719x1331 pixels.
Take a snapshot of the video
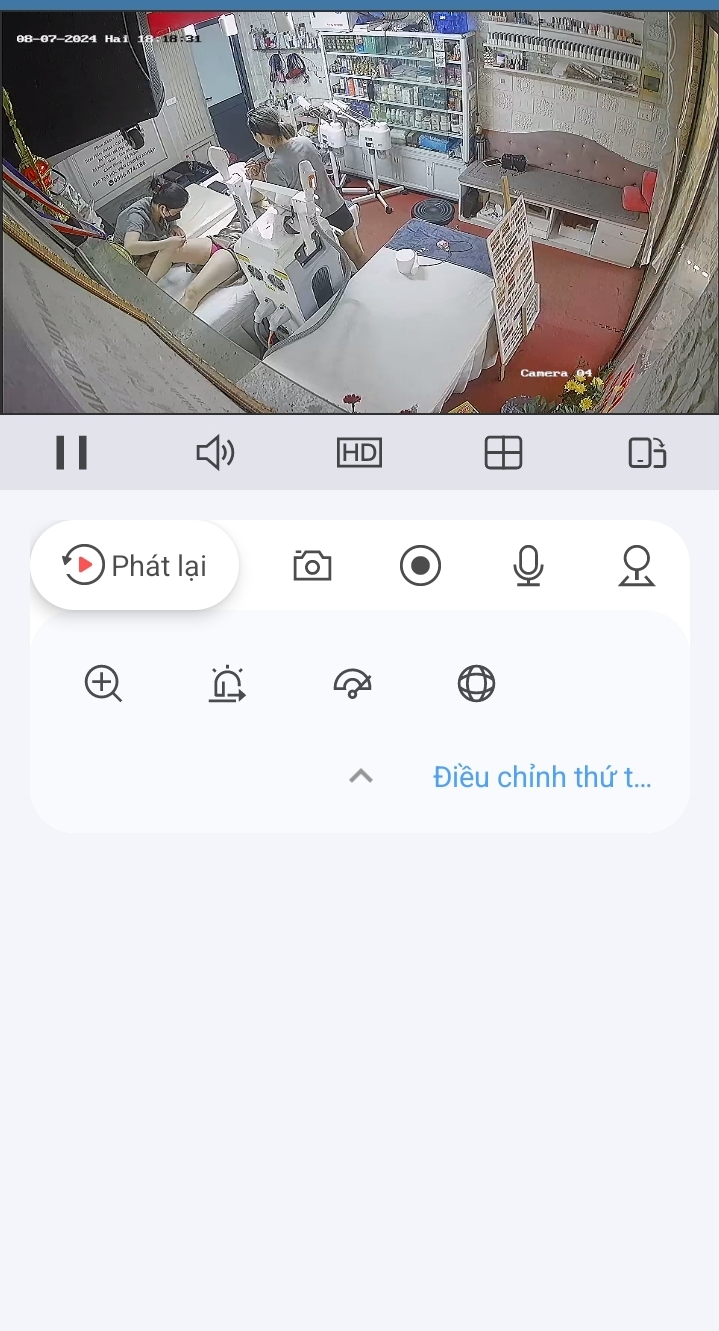tap(312, 566)
